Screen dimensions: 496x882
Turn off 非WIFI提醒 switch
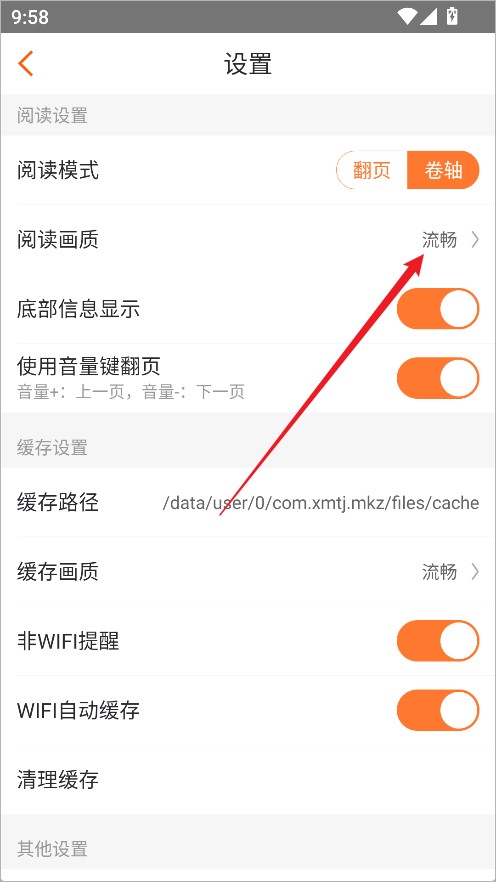tap(438, 641)
